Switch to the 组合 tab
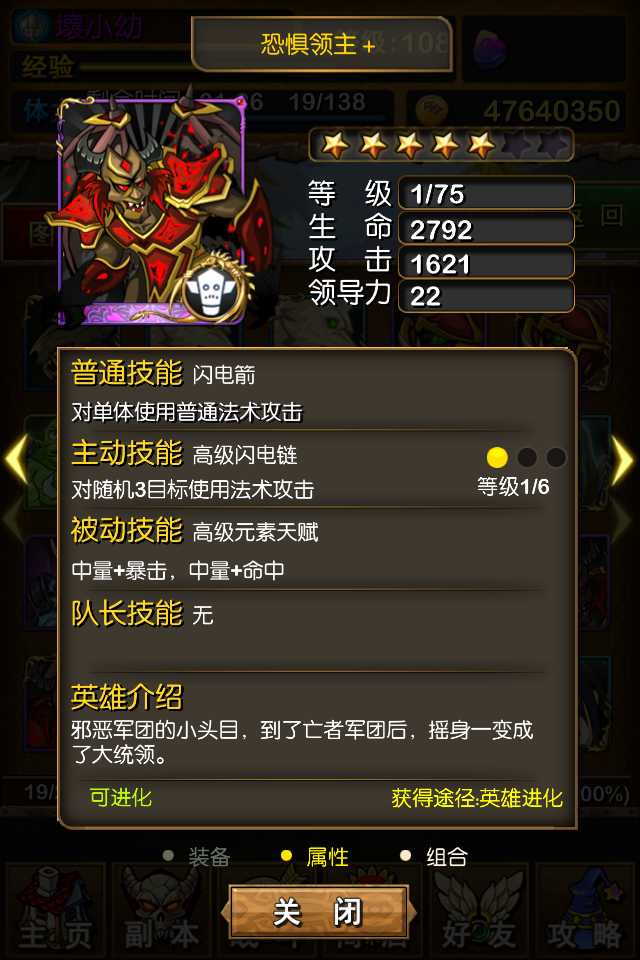The height and width of the screenshot is (960, 640). pyautogui.click(x=445, y=857)
